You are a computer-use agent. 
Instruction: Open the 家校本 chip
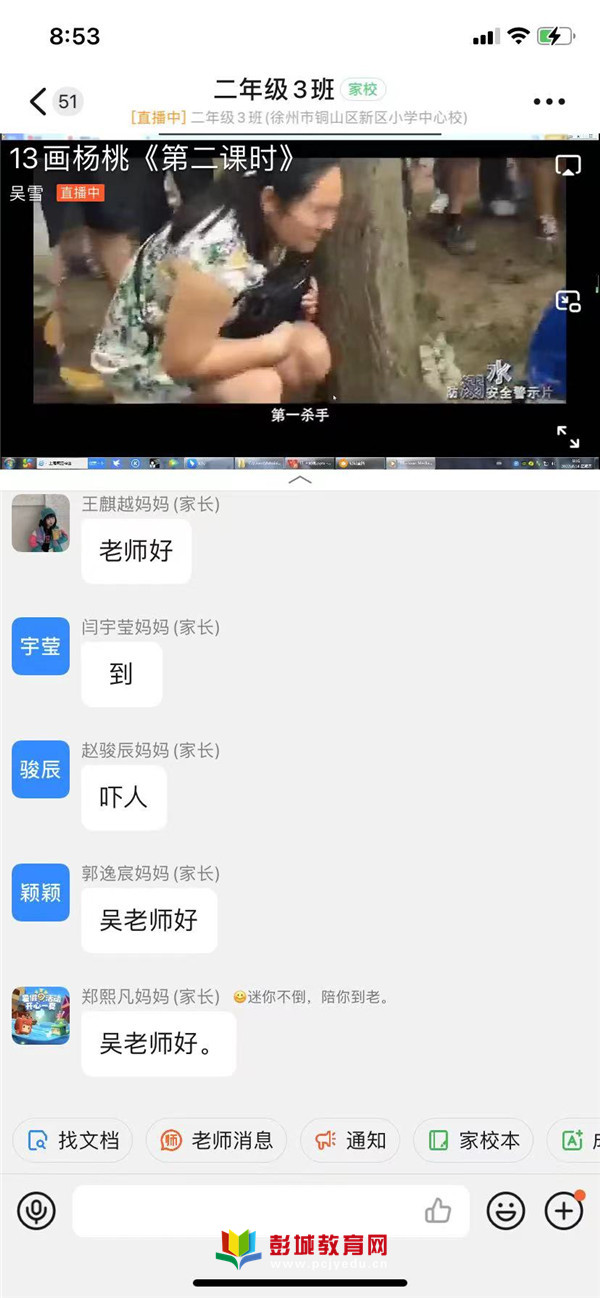click(473, 1140)
